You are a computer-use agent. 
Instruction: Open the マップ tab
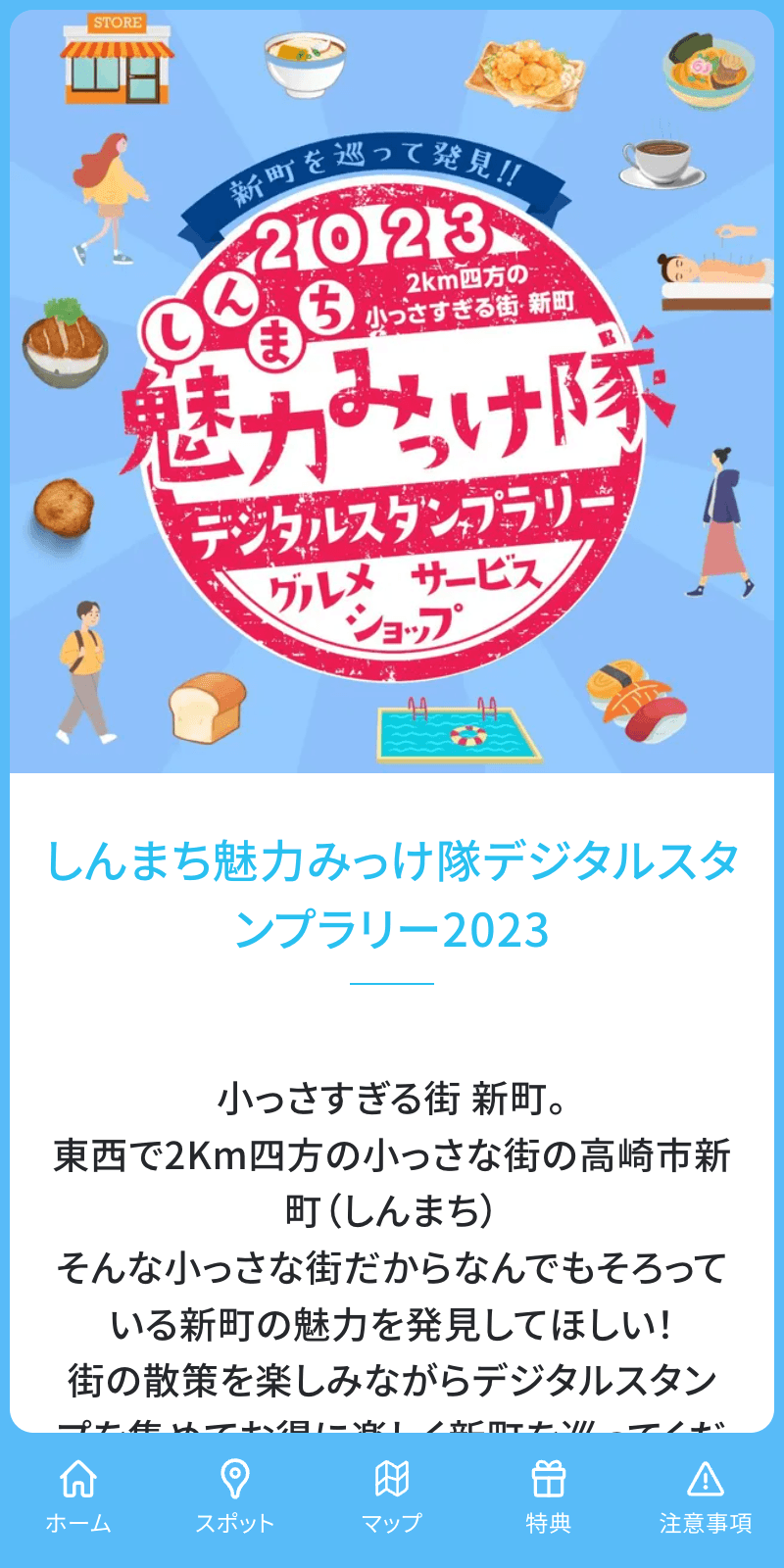pos(392,1496)
